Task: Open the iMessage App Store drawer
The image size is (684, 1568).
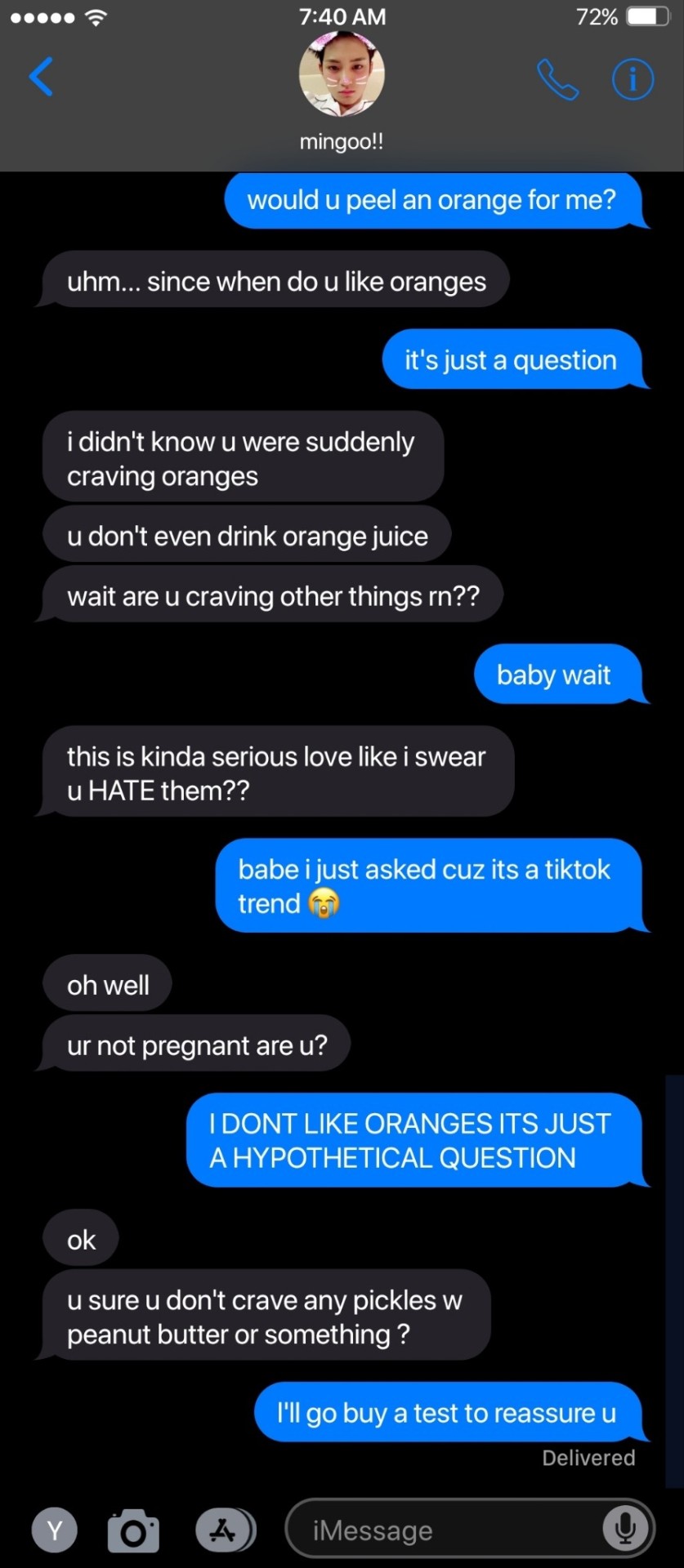Action: (x=224, y=1530)
